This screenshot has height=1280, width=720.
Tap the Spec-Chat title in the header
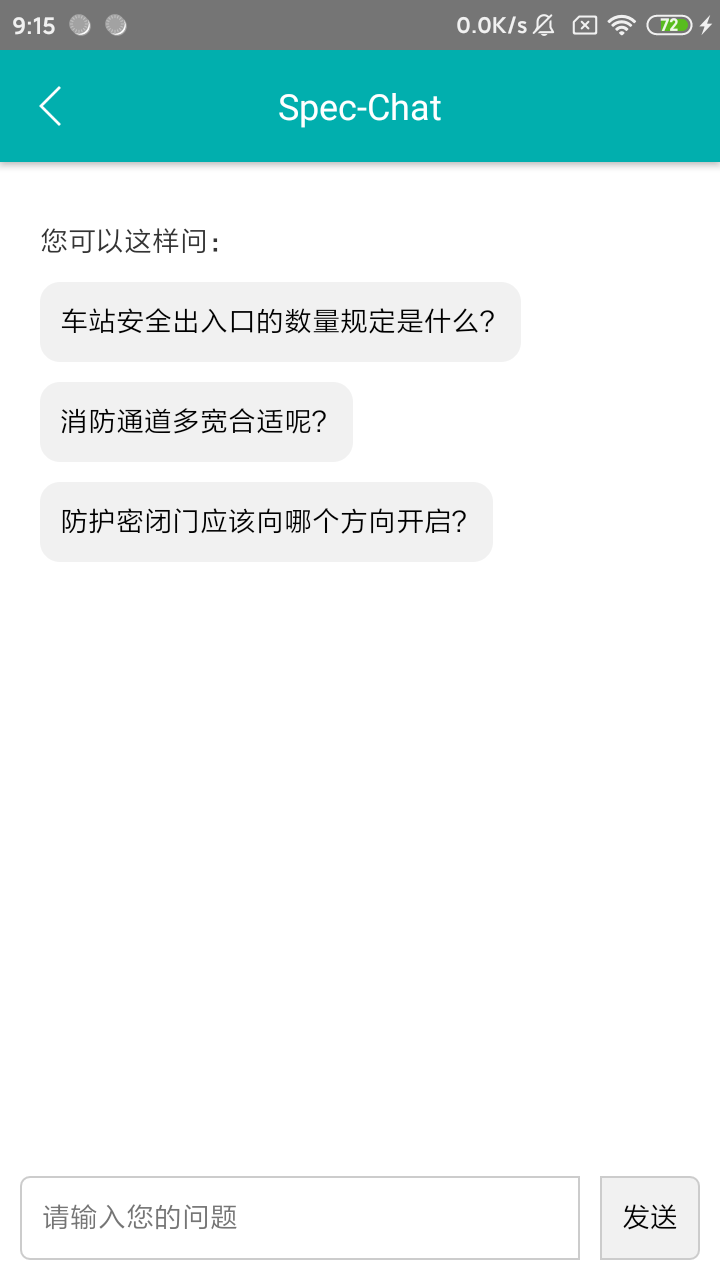tap(359, 106)
